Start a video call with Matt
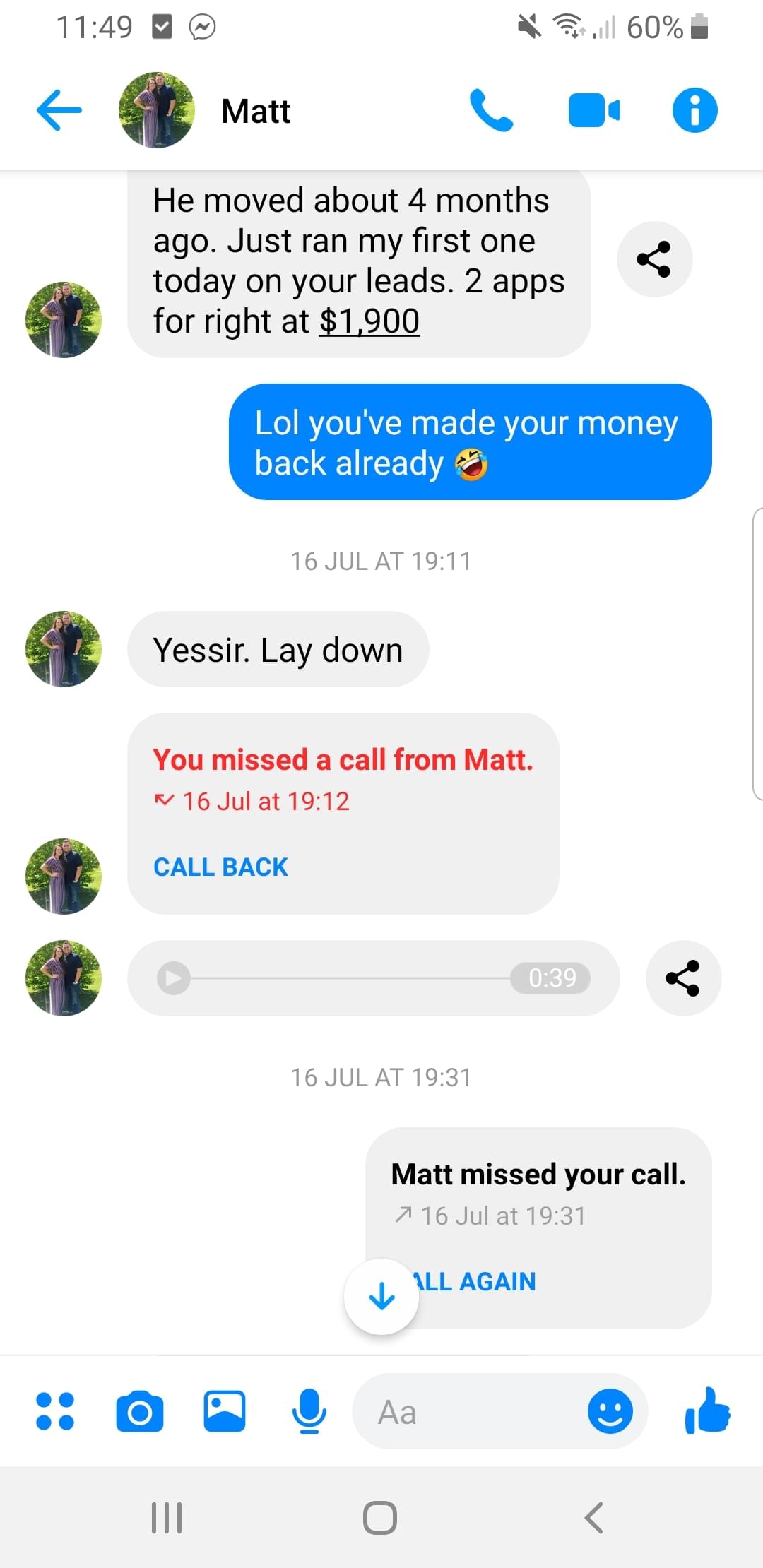Viewport: 763px width, 1568px height. point(594,111)
